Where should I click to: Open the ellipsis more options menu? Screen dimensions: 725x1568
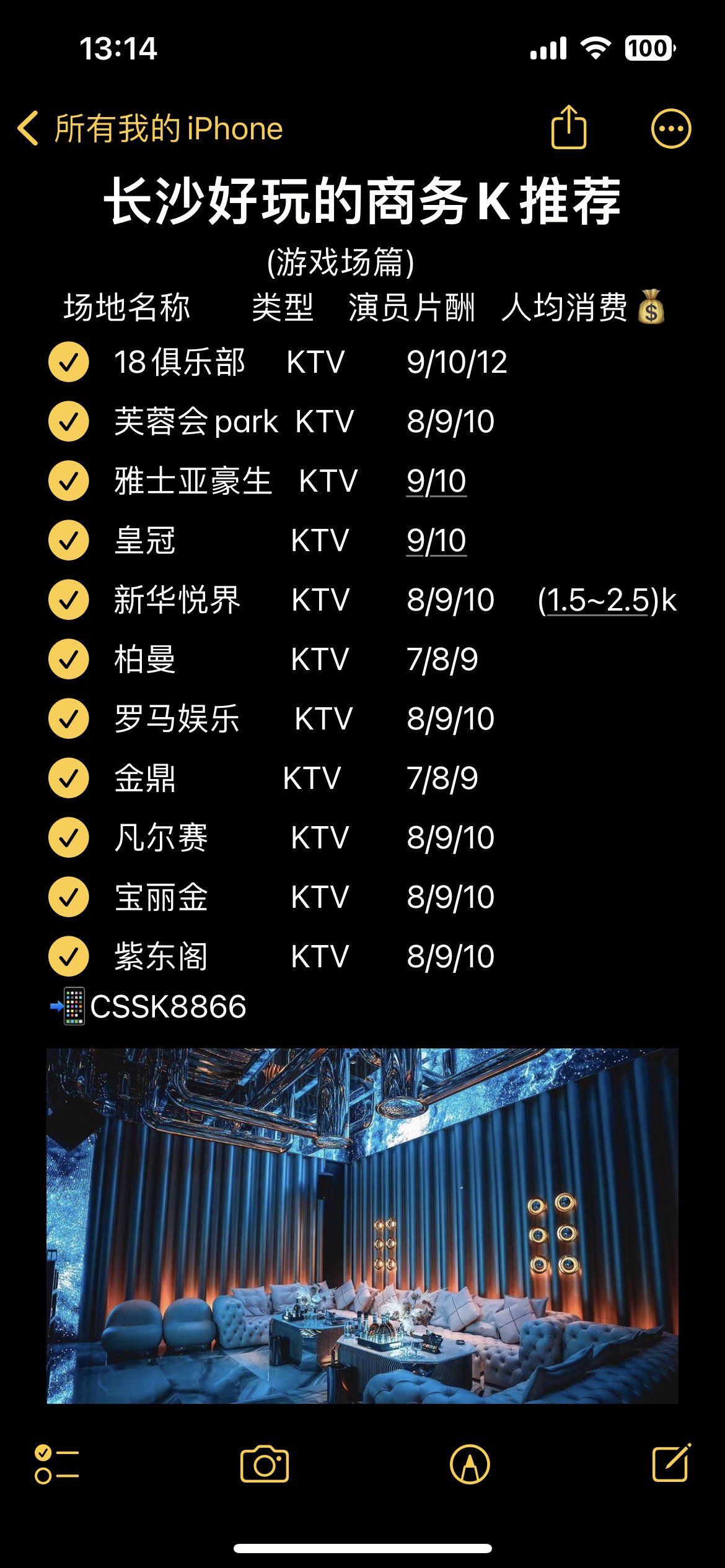click(671, 127)
